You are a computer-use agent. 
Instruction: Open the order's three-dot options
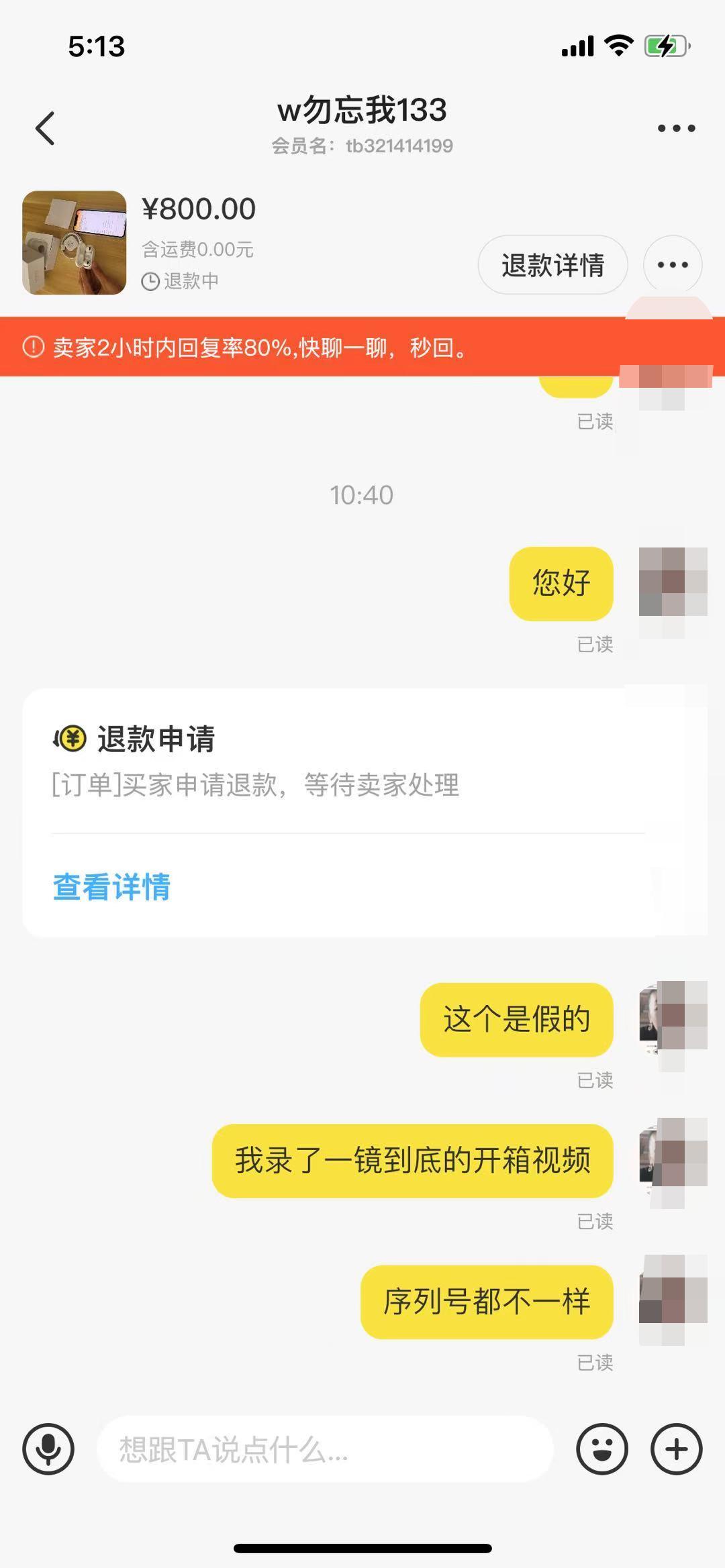click(x=673, y=264)
